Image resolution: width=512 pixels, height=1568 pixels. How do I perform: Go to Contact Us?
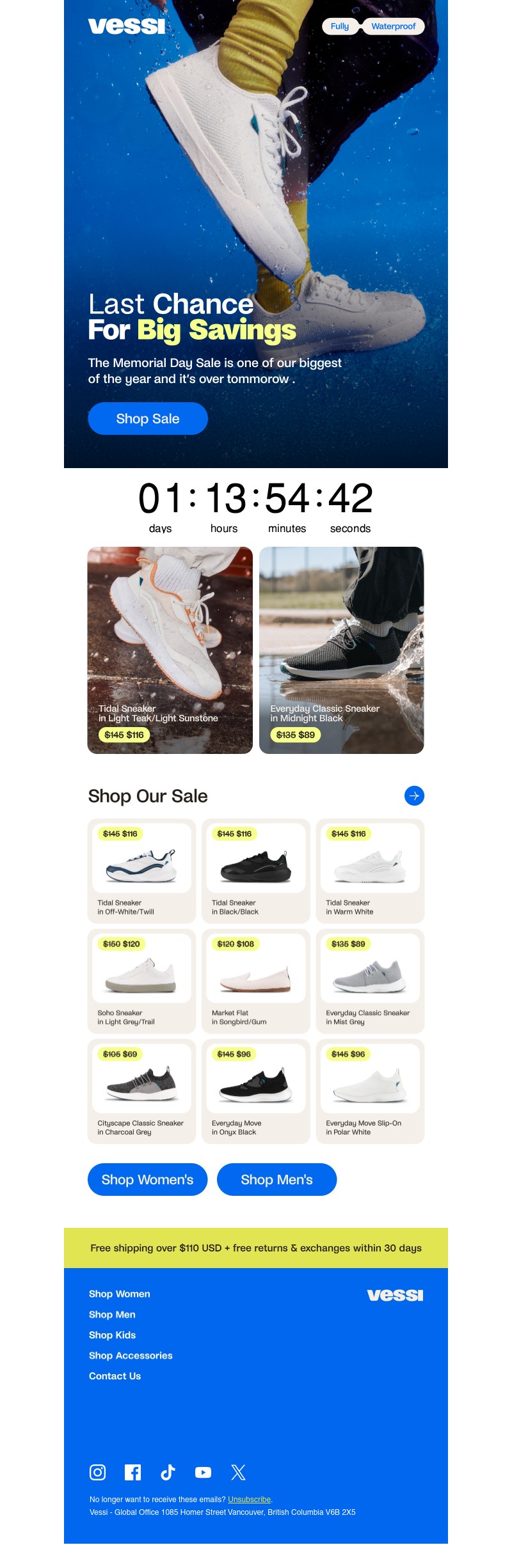115,1376
